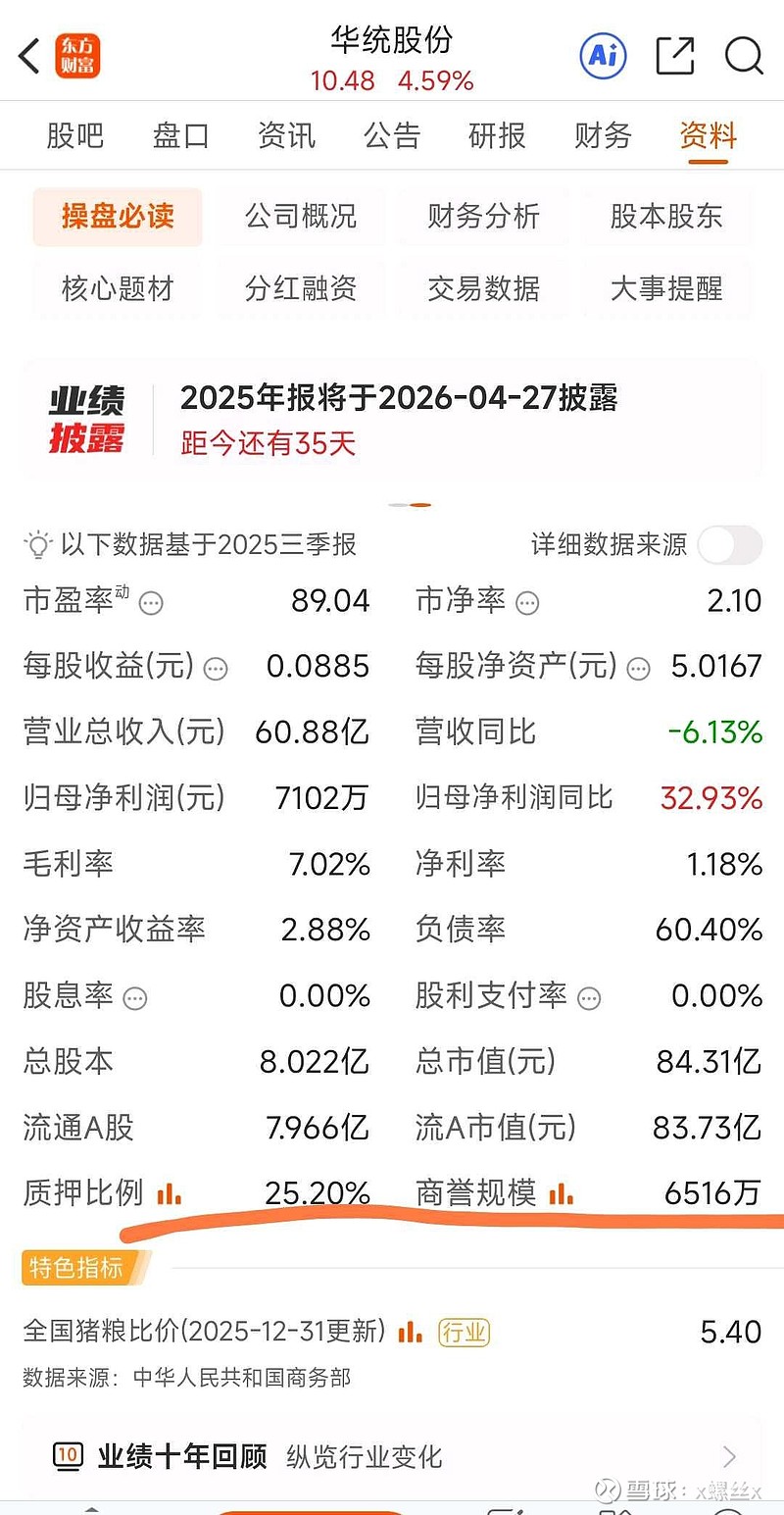Open the 公告 tab

click(391, 136)
